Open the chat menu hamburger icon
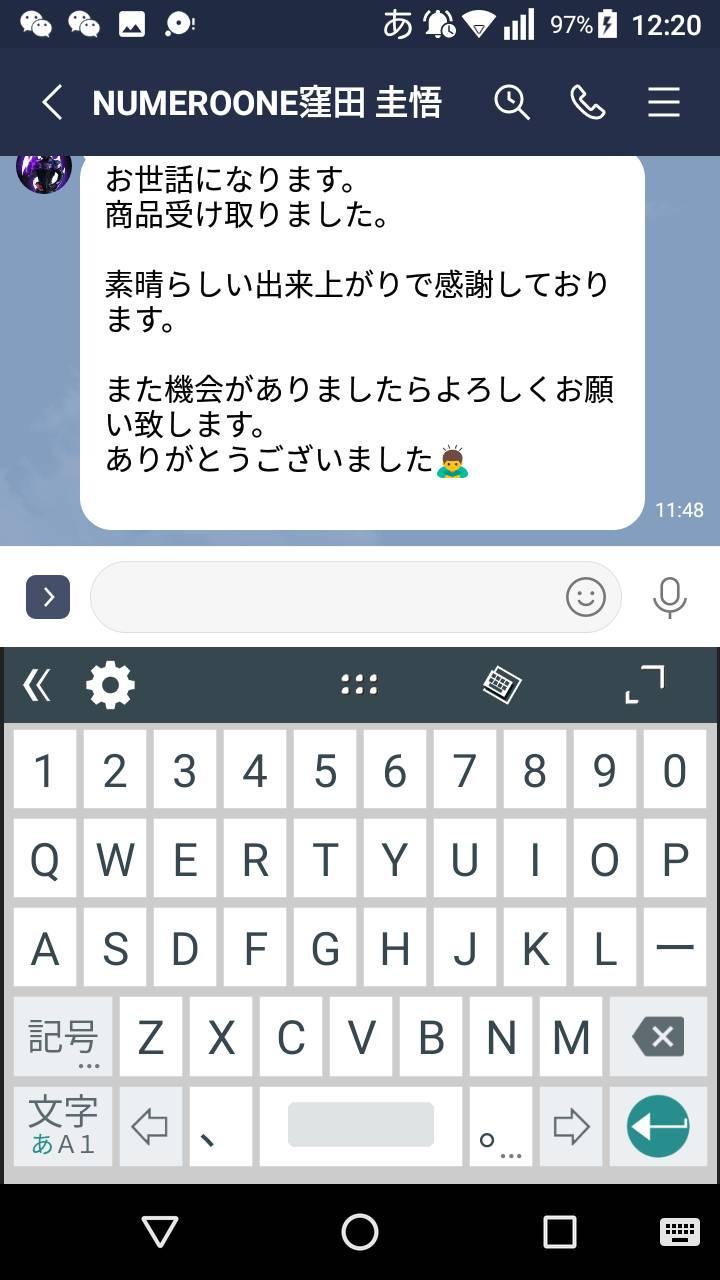Viewport: 720px width, 1280px height. click(x=664, y=102)
